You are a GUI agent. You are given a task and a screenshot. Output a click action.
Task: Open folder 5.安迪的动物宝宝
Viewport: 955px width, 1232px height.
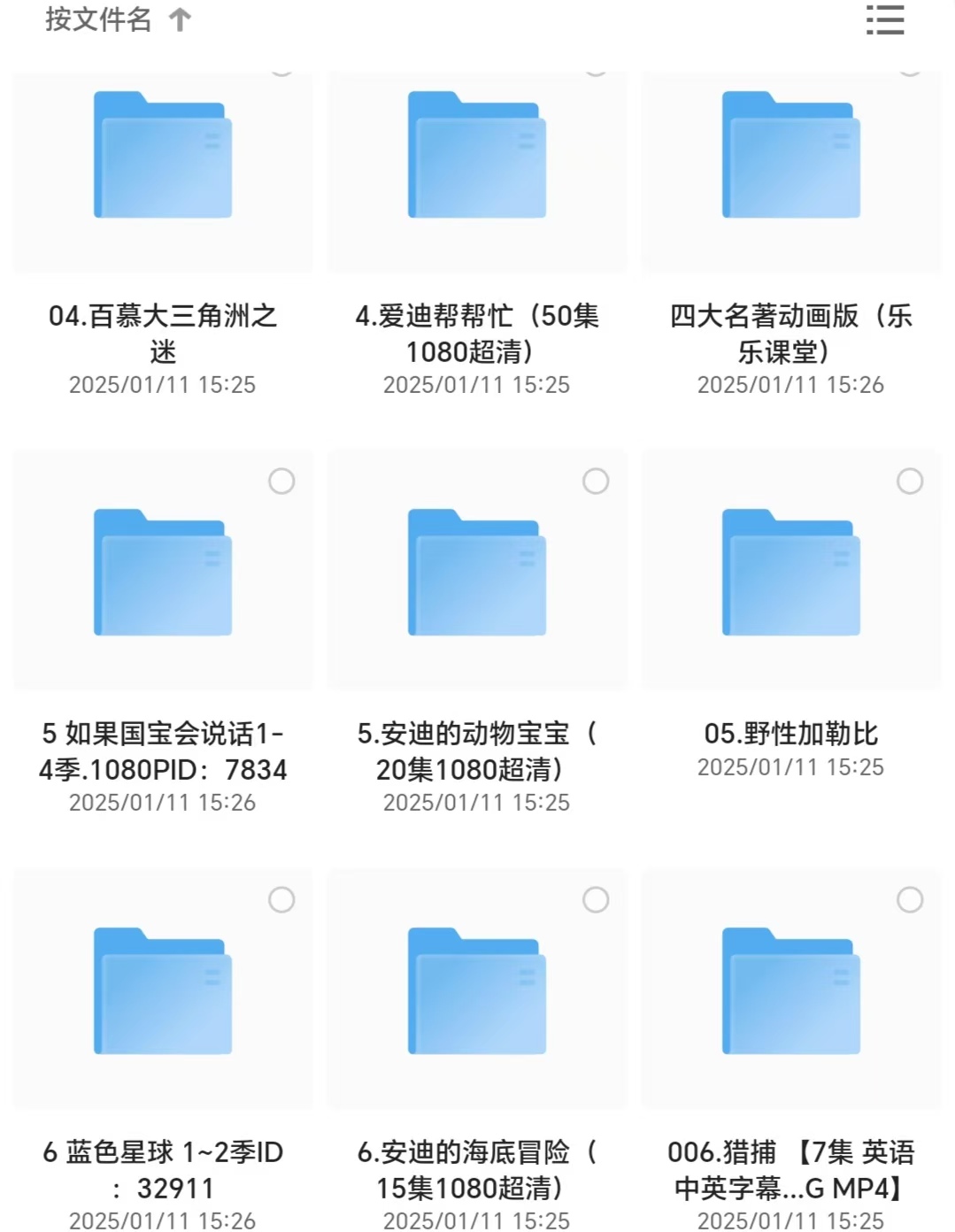click(x=476, y=574)
